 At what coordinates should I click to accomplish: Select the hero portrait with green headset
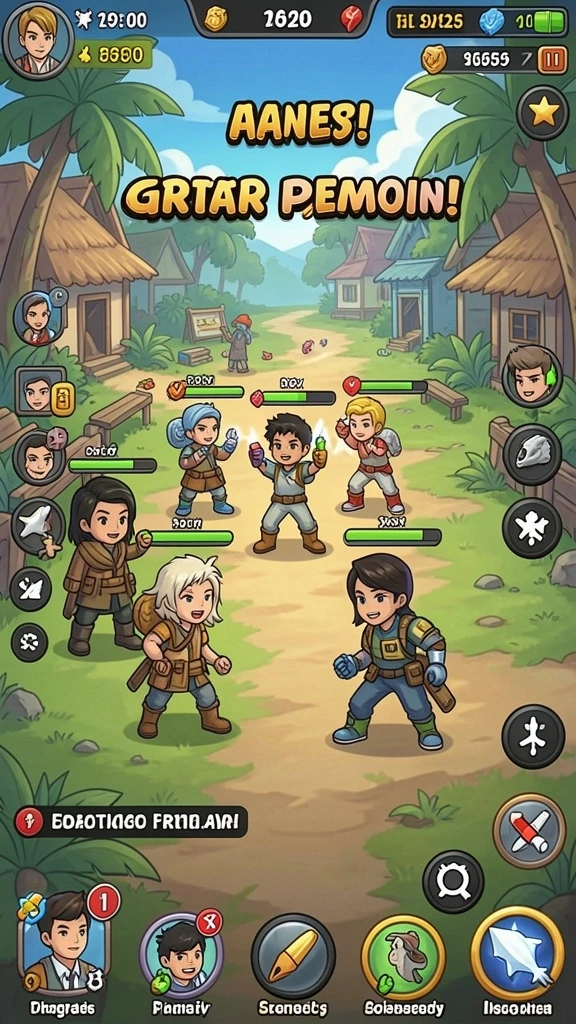(x=533, y=377)
